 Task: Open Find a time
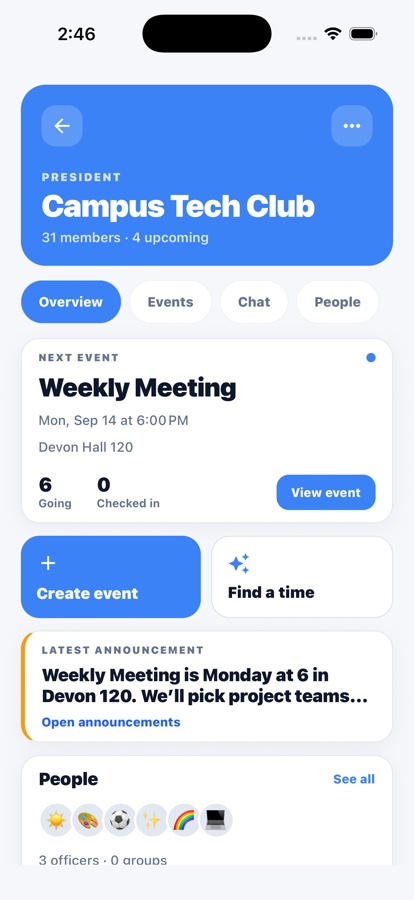(302, 577)
